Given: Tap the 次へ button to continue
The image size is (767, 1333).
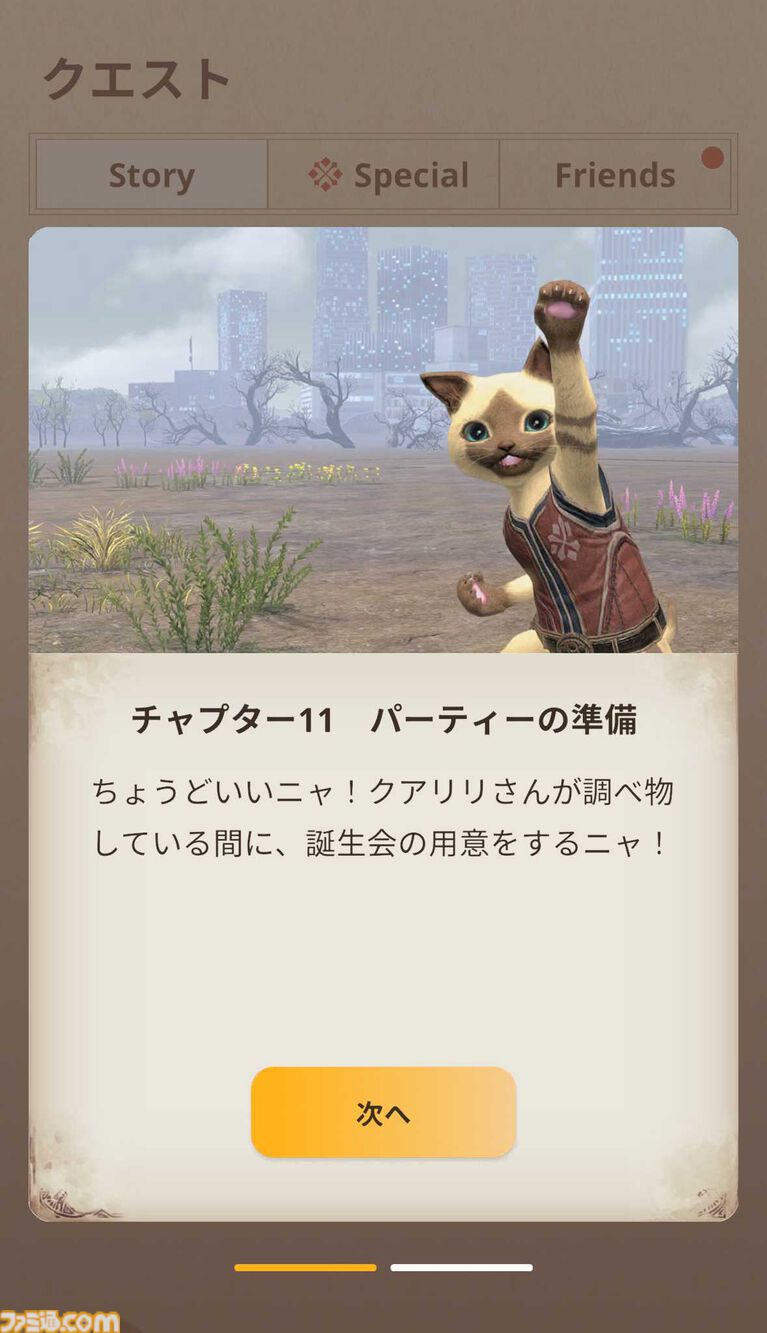Looking at the screenshot, I should 383,1113.
